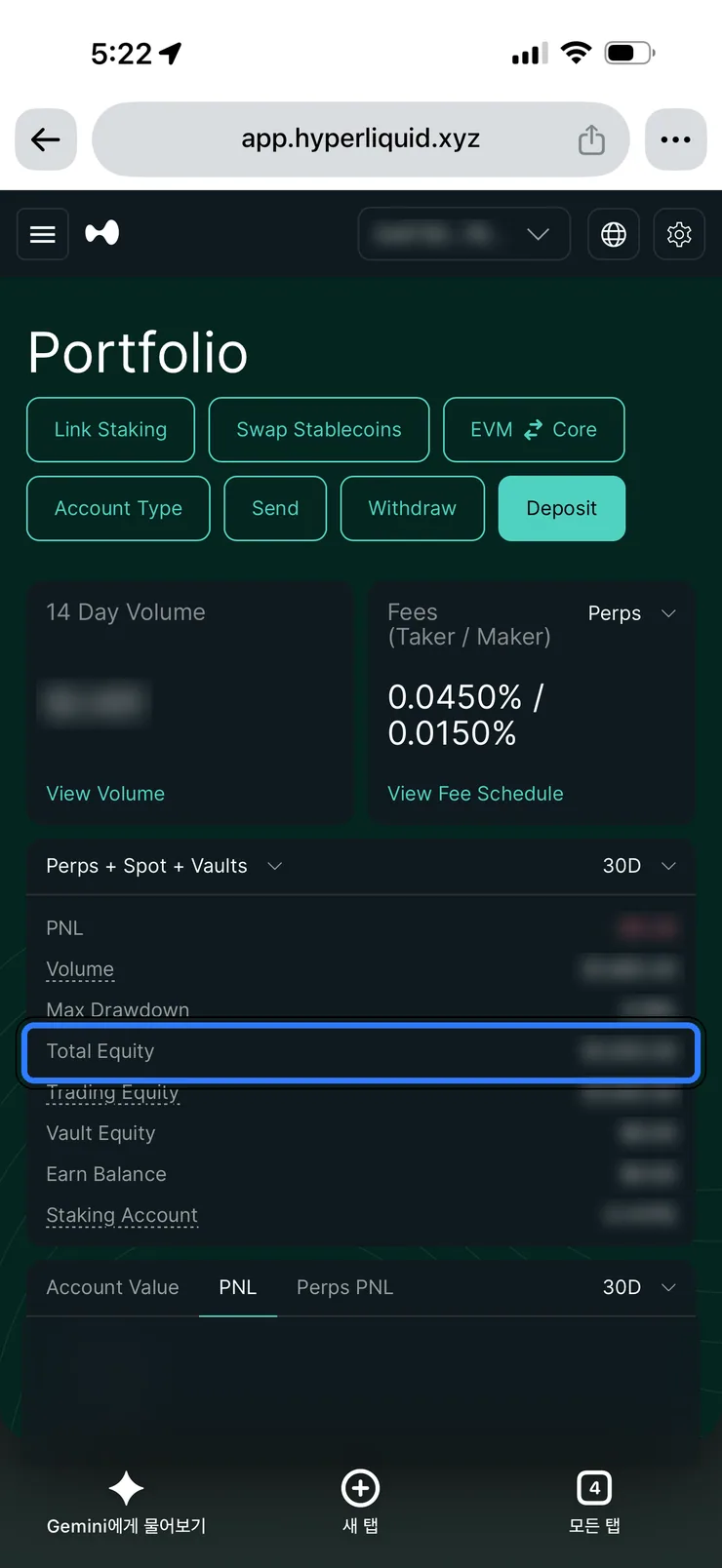Viewport: 722px width, 1568px height.
Task: Open the View Fee Schedule link
Action: (475, 794)
